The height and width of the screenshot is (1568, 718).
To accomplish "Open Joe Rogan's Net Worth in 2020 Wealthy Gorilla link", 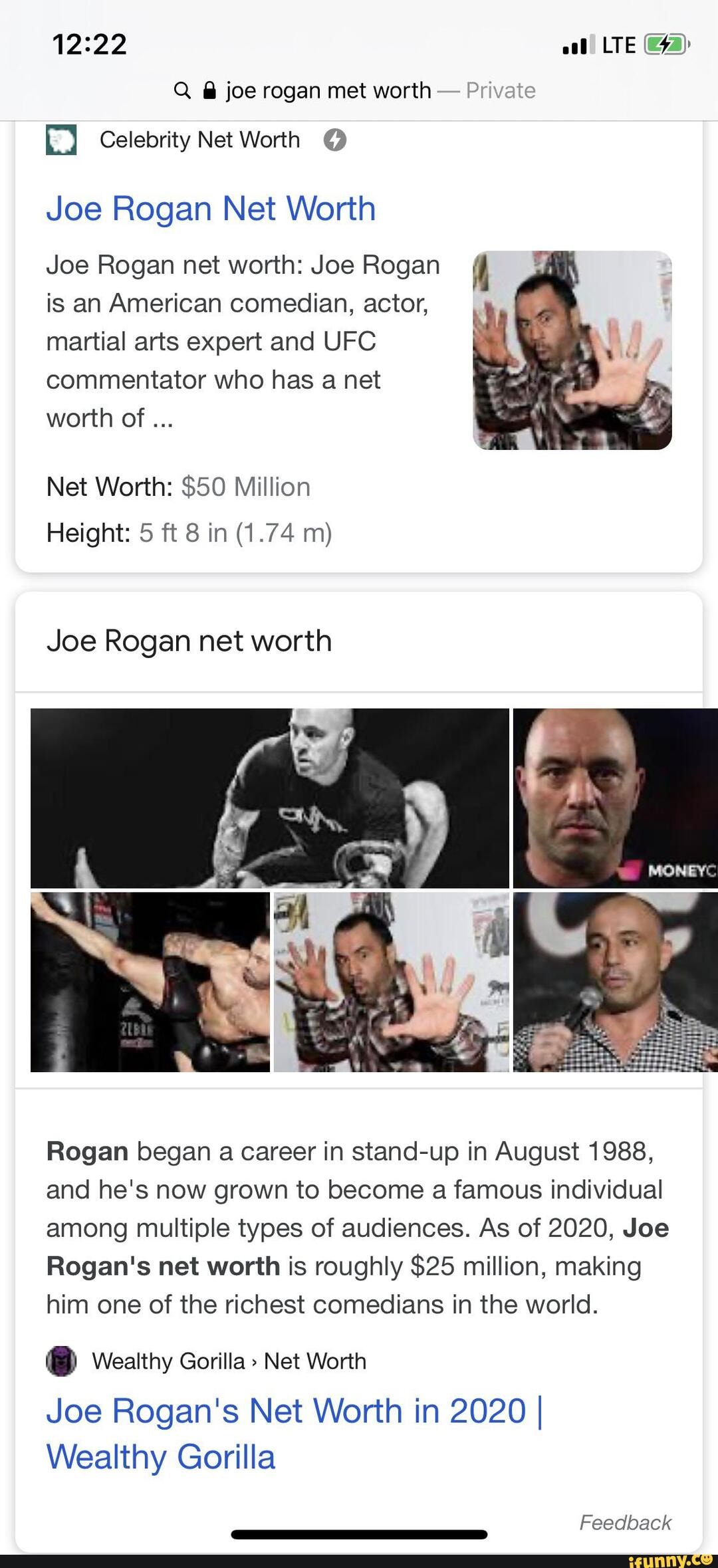I will tap(295, 1433).
